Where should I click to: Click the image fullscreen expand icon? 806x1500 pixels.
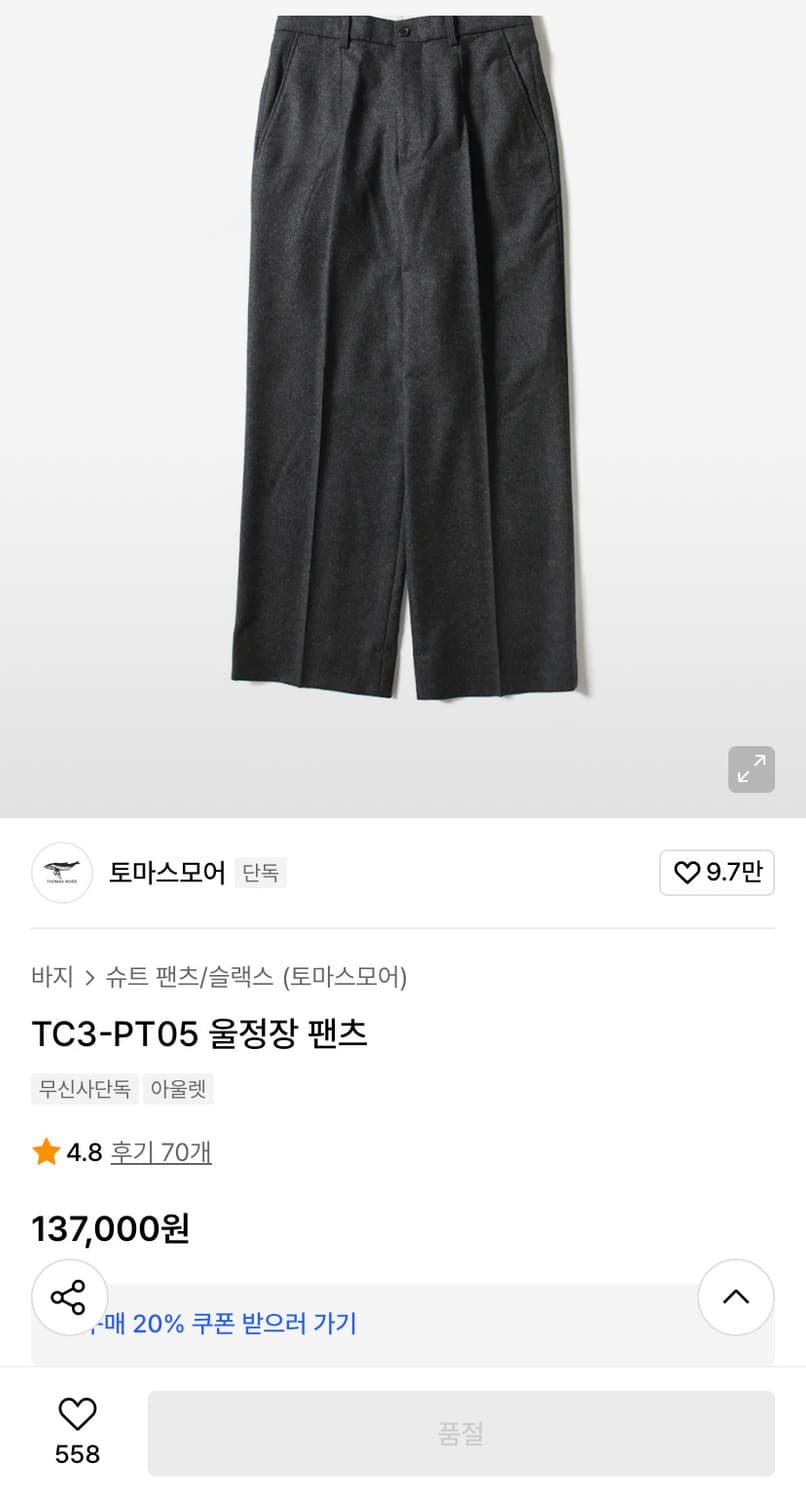tap(752, 769)
